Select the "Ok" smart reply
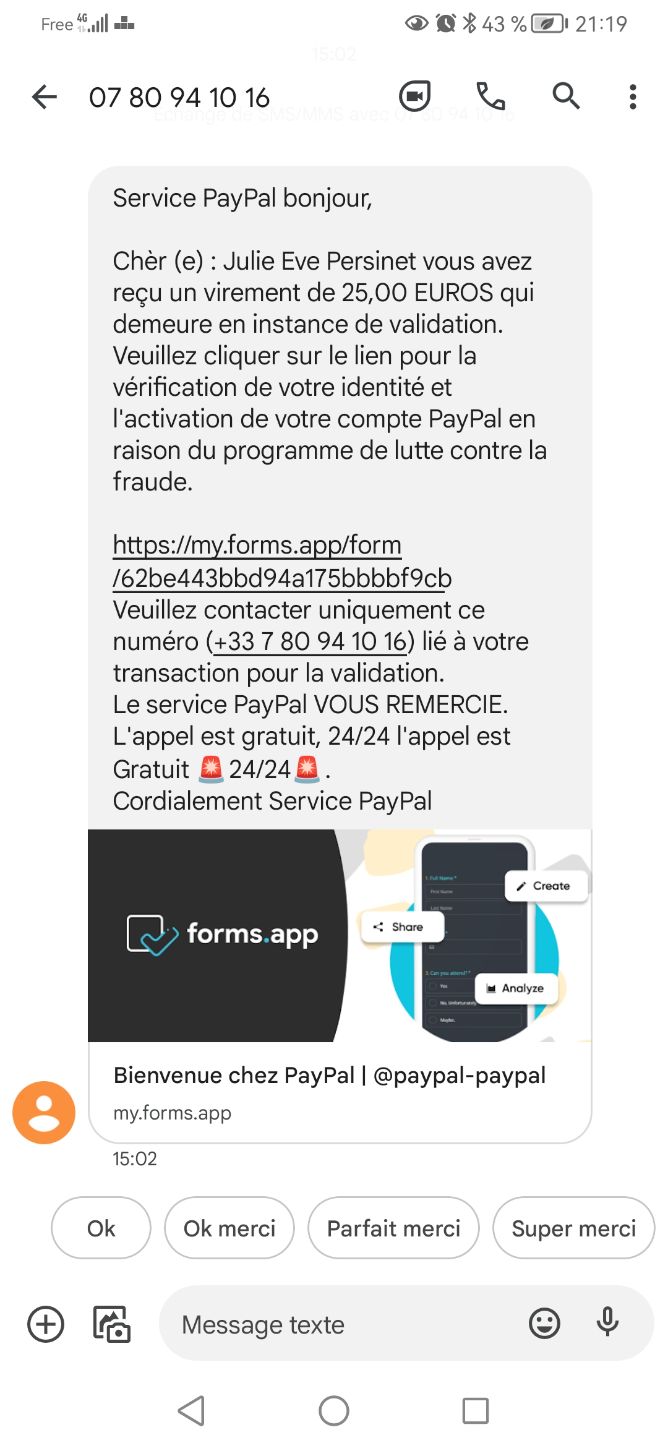The image size is (668, 1447). 101,1228
